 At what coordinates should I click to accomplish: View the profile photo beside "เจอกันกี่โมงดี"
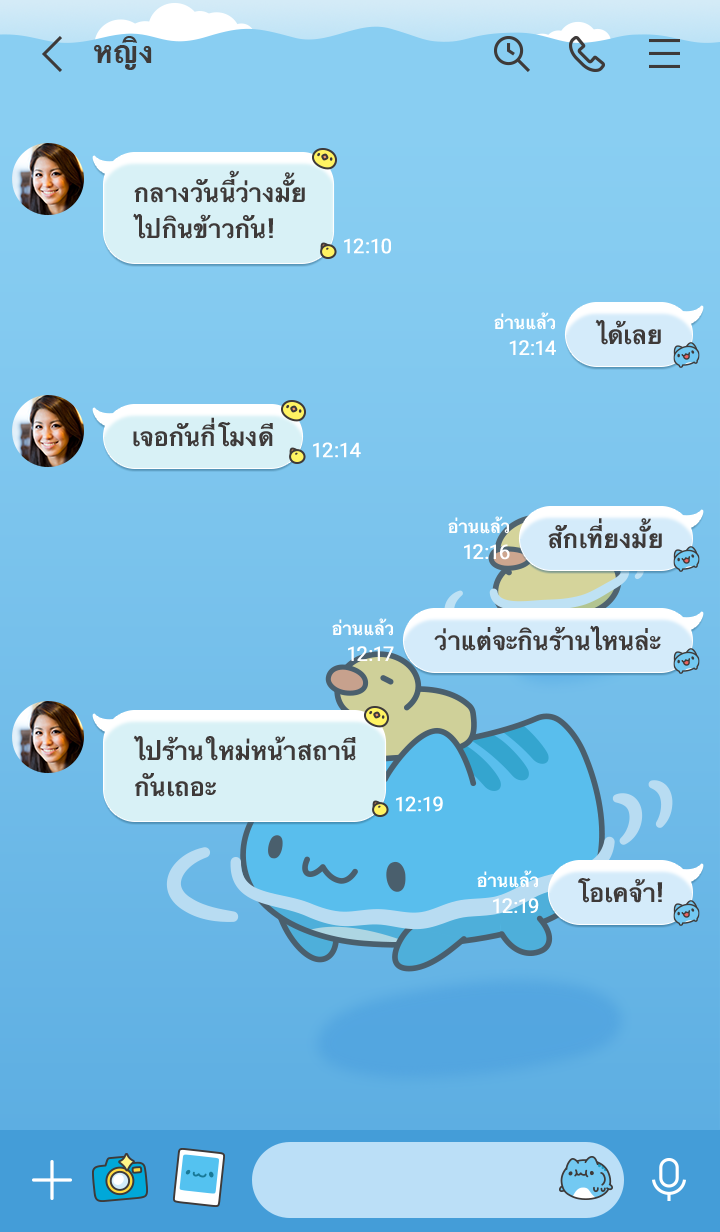(48, 431)
